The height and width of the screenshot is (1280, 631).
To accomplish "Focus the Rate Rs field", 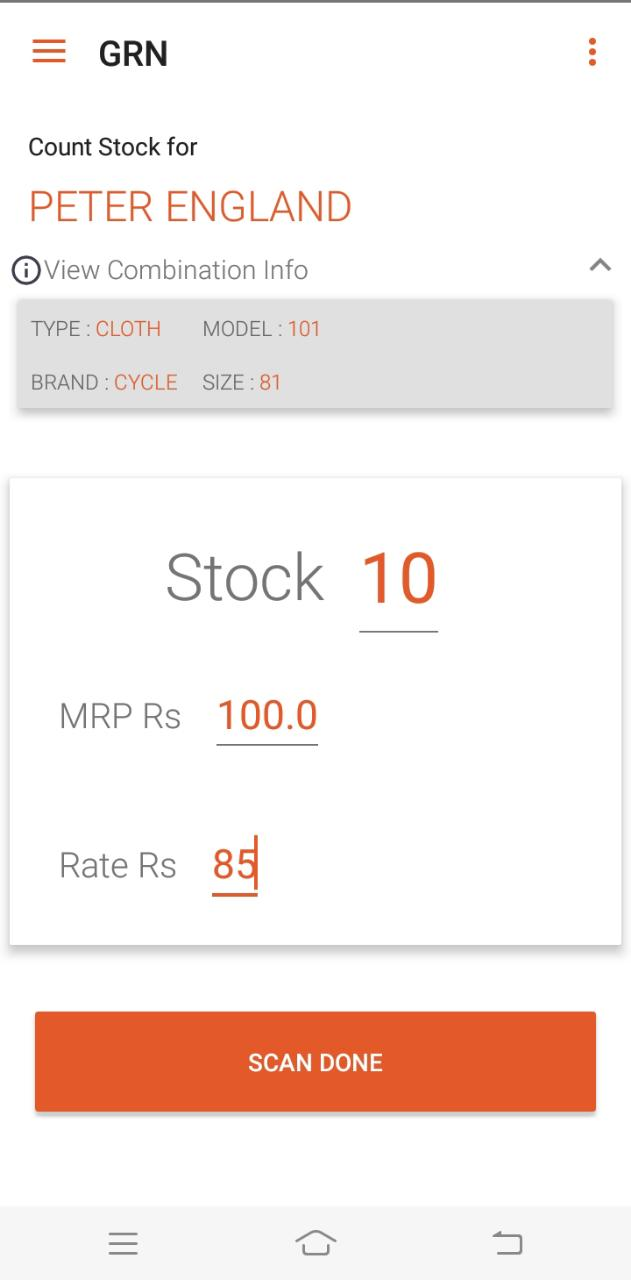I will pyautogui.click(x=235, y=865).
